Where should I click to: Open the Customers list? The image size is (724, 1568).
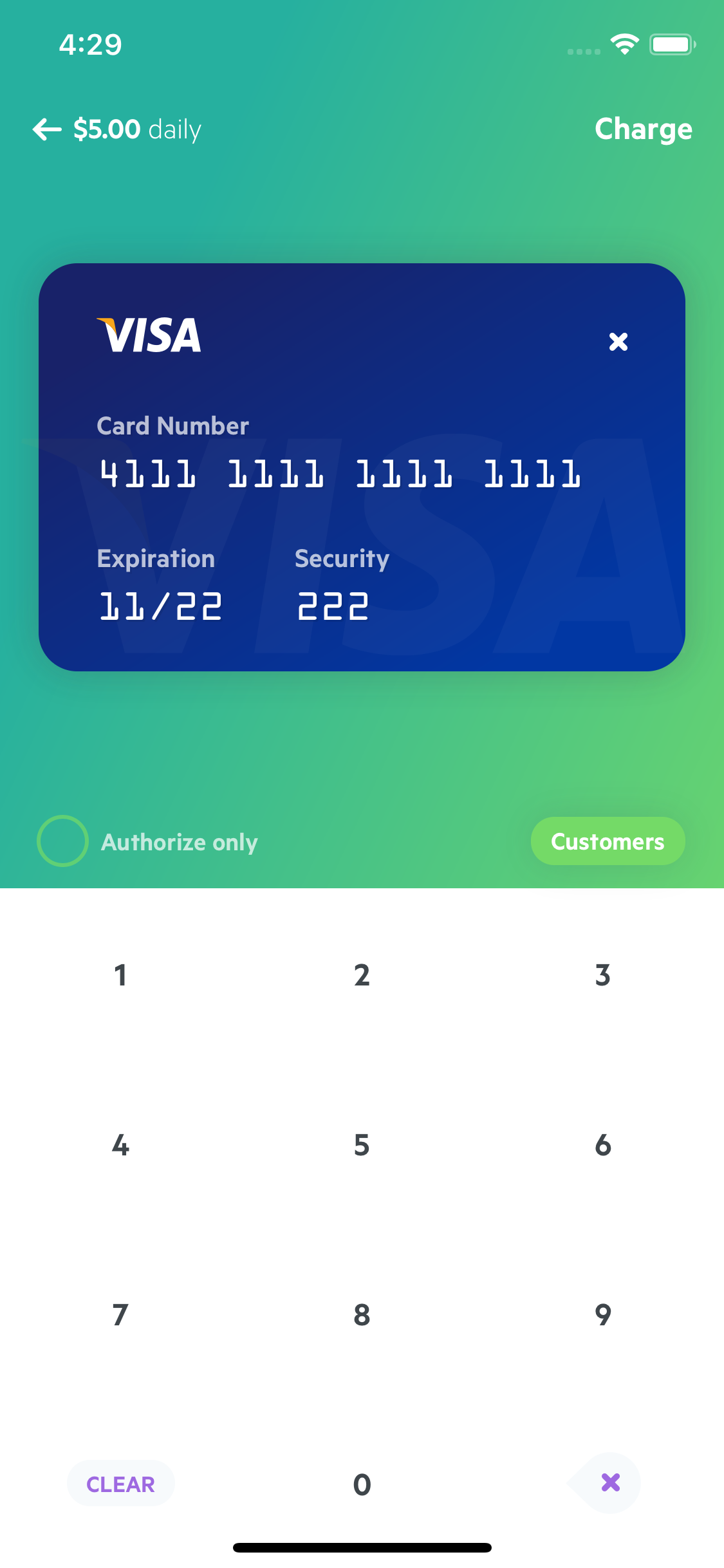[608, 841]
